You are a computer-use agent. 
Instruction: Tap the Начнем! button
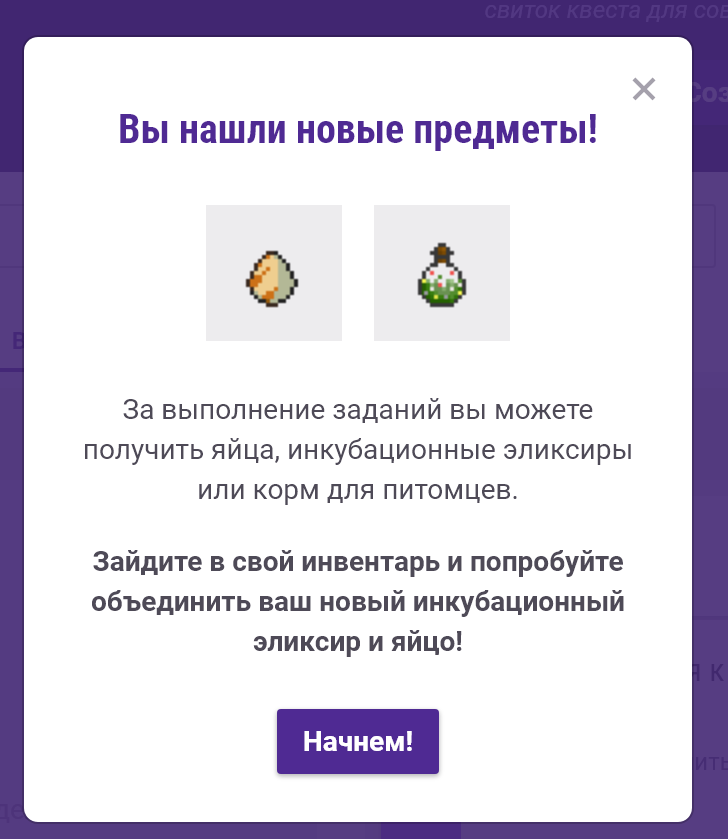pos(358,741)
